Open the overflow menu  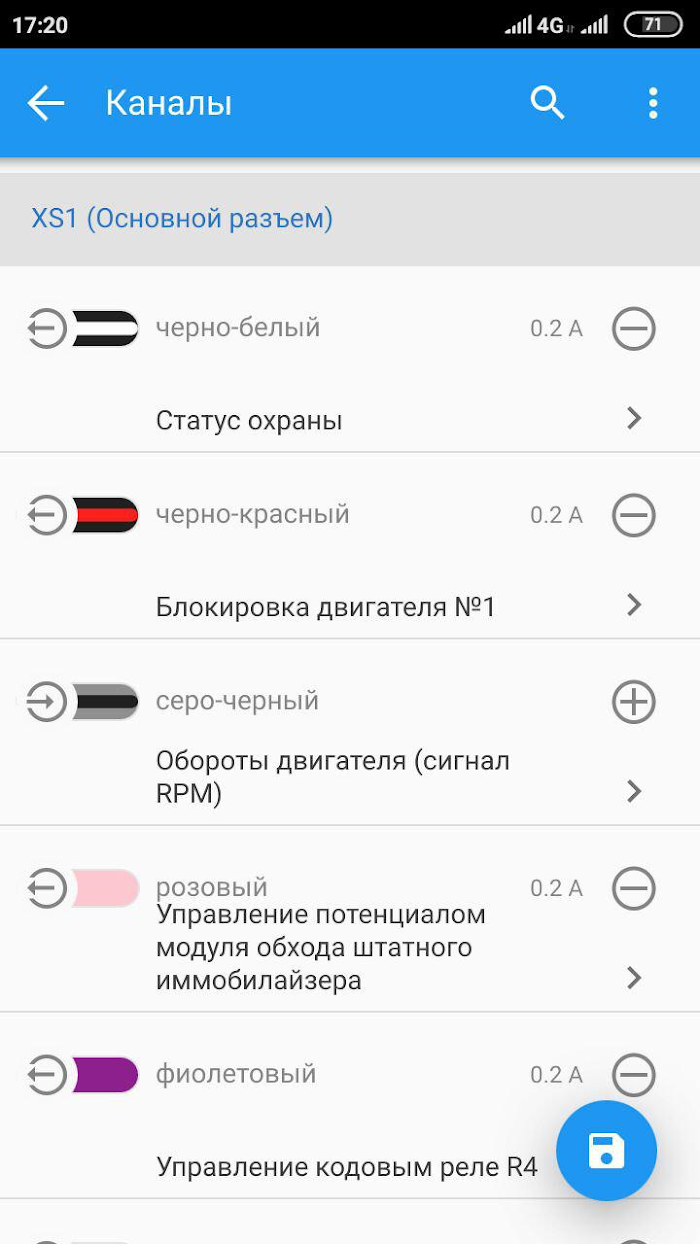[x=653, y=103]
